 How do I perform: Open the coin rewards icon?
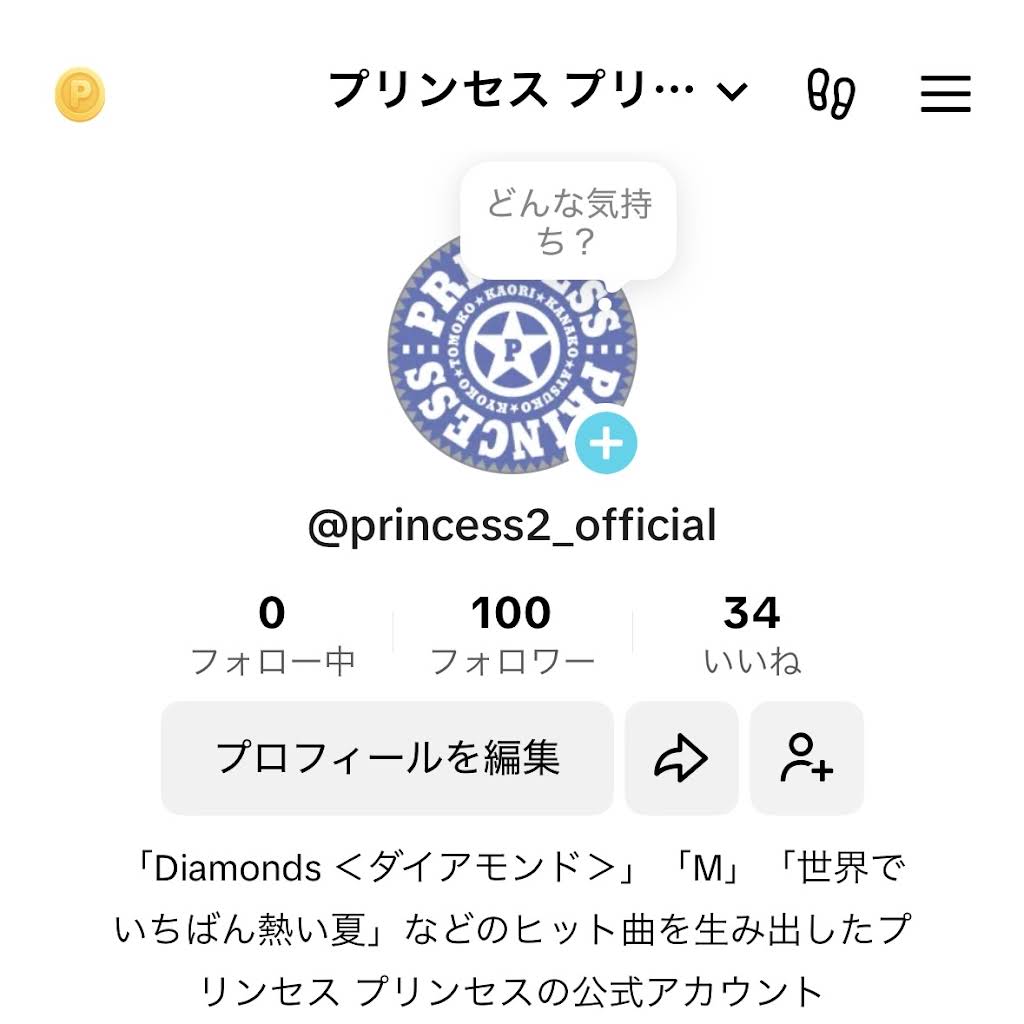point(80,95)
